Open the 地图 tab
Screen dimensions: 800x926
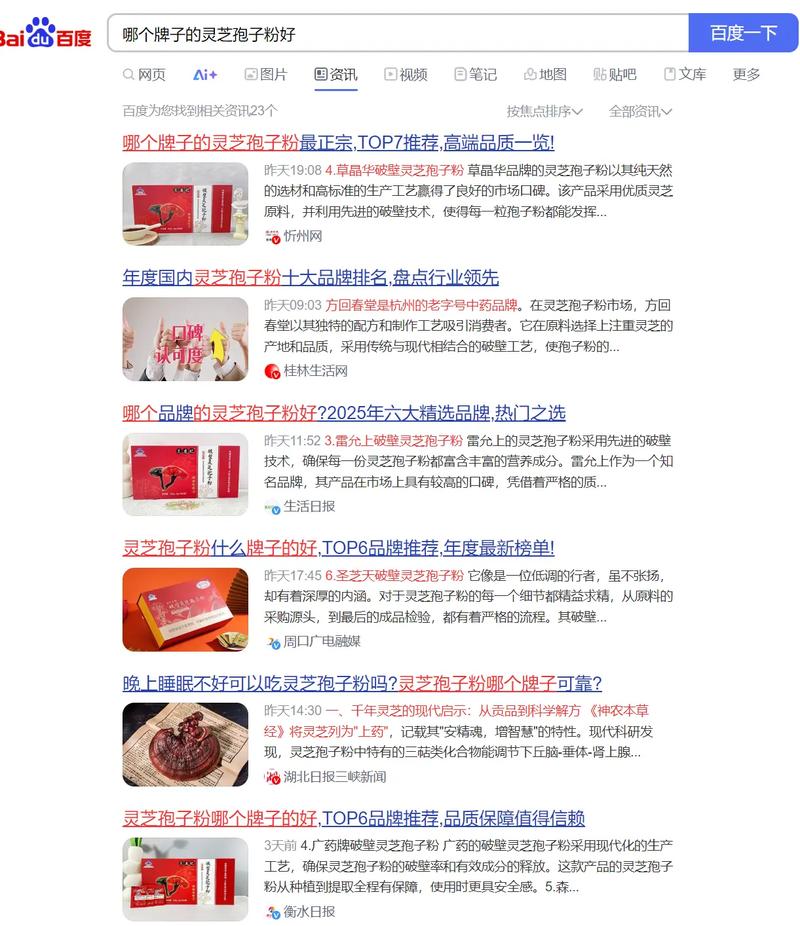pyautogui.click(x=544, y=74)
